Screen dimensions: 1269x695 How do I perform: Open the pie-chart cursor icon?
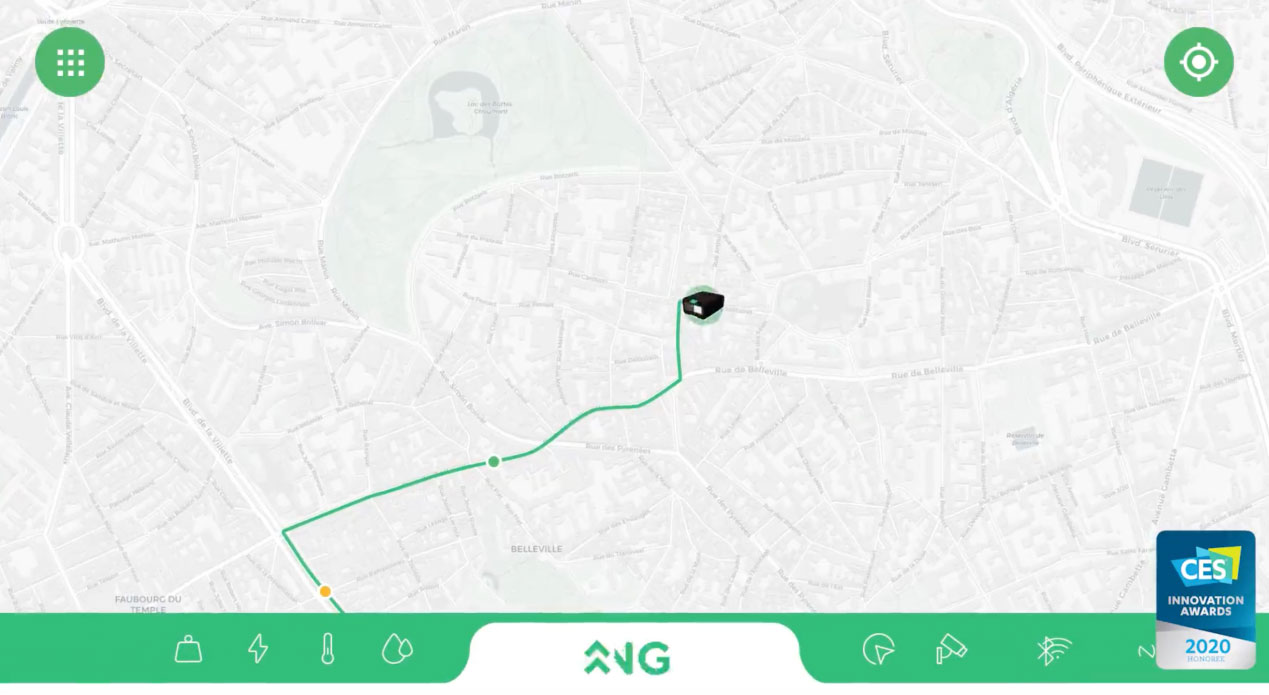(x=878, y=650)
